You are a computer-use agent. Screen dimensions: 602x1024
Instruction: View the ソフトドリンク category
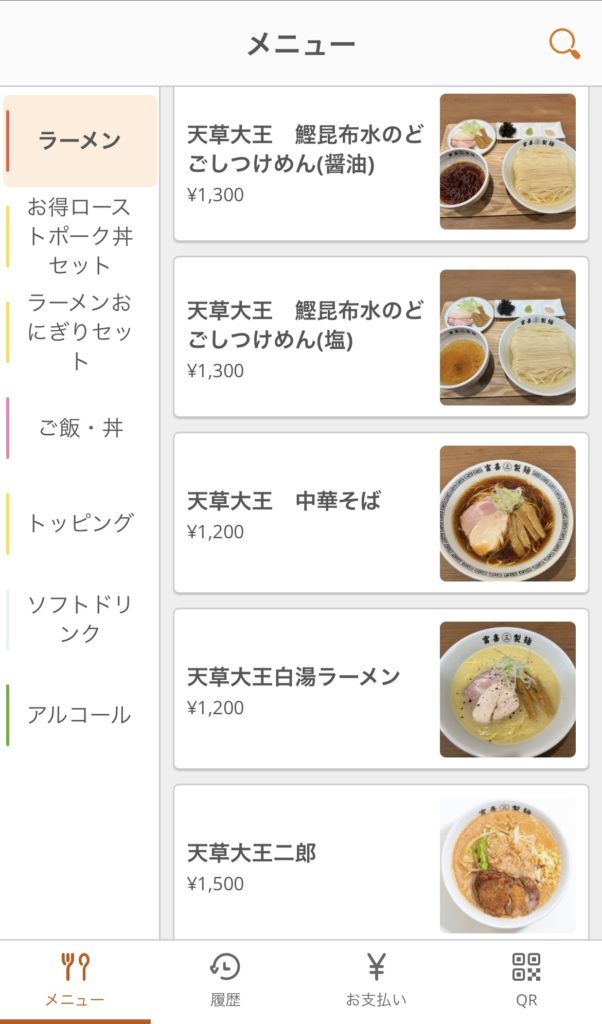[x=80, y=619]
